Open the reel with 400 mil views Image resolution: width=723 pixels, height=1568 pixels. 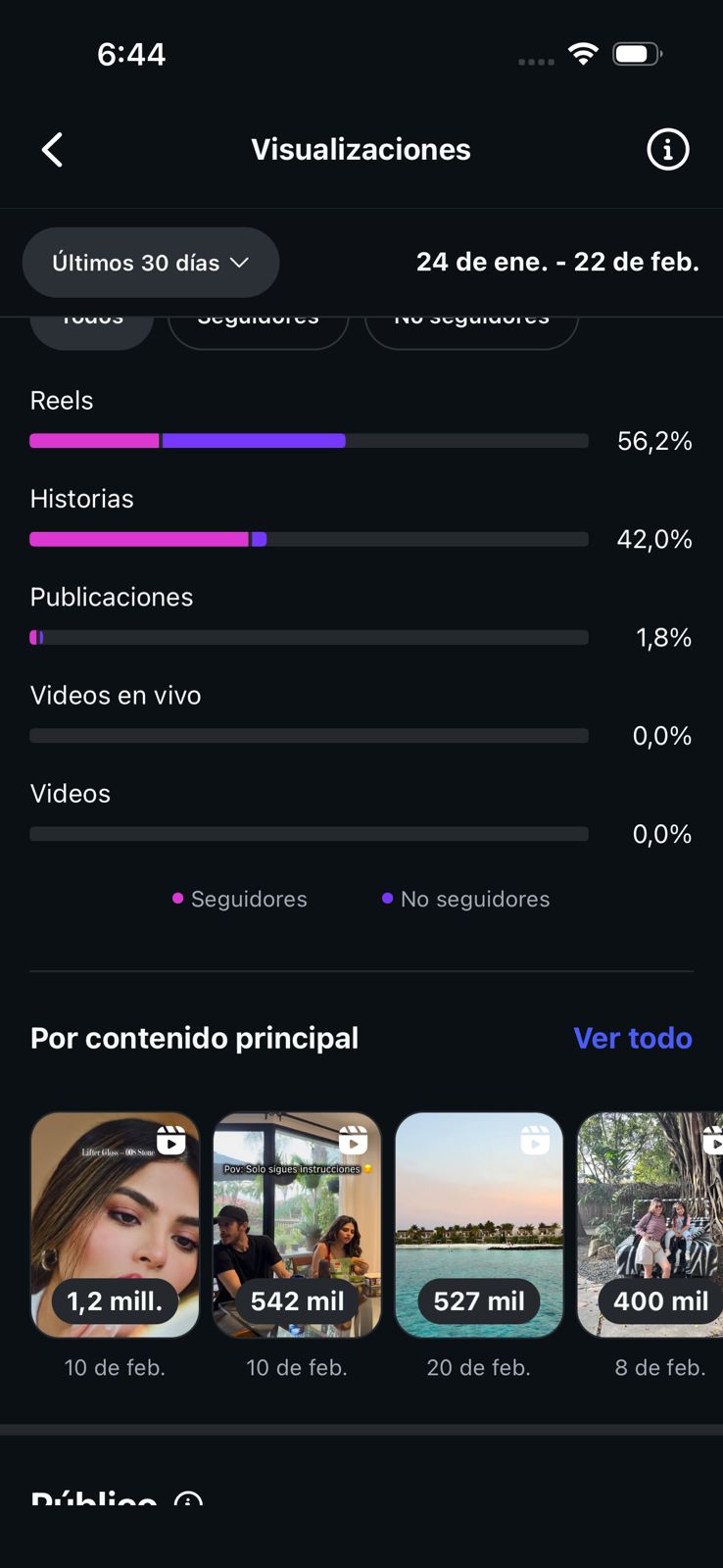tap(651, 1224)
